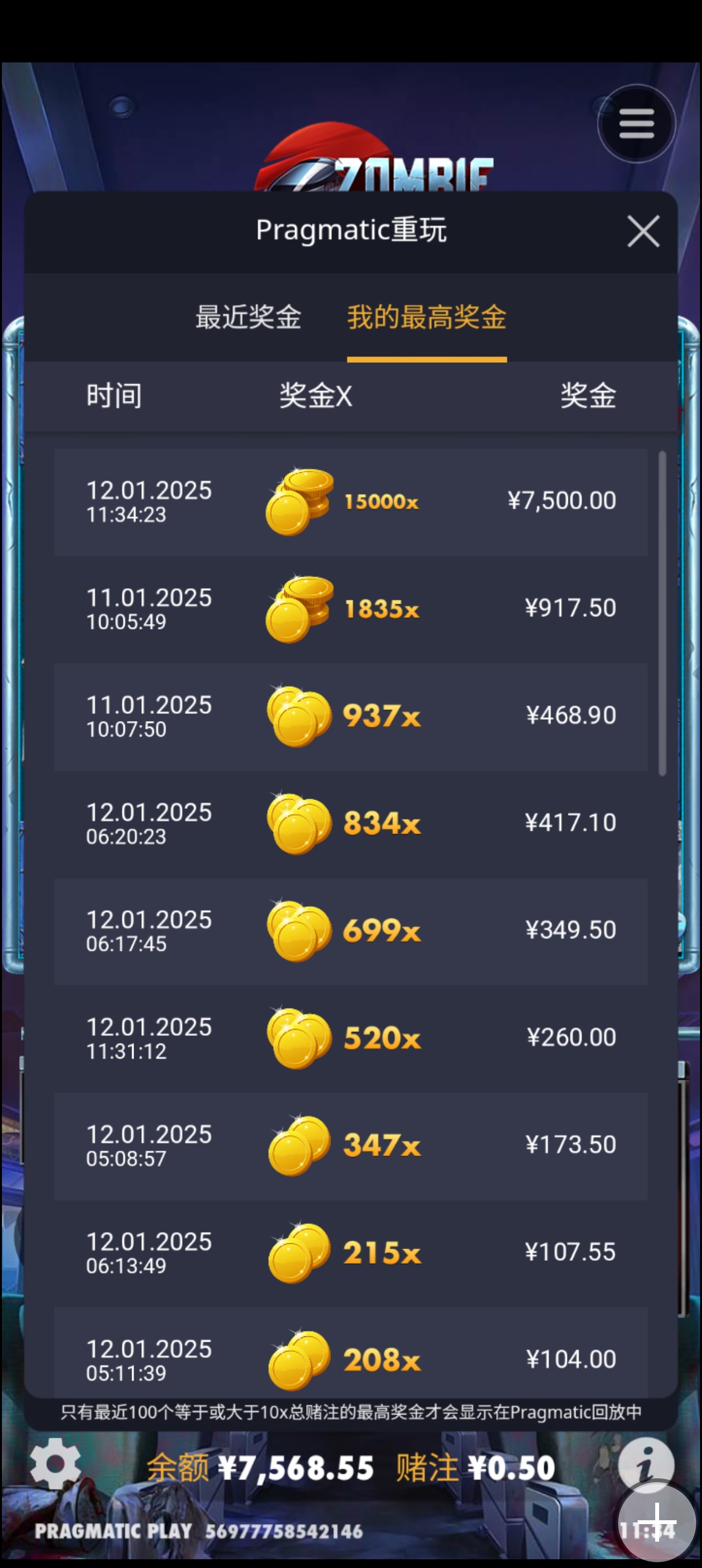Viewport: 702px width, 1568px height.
Task: Open the 347x replay of ¥173.50
Action: [x=351, y=1145]
